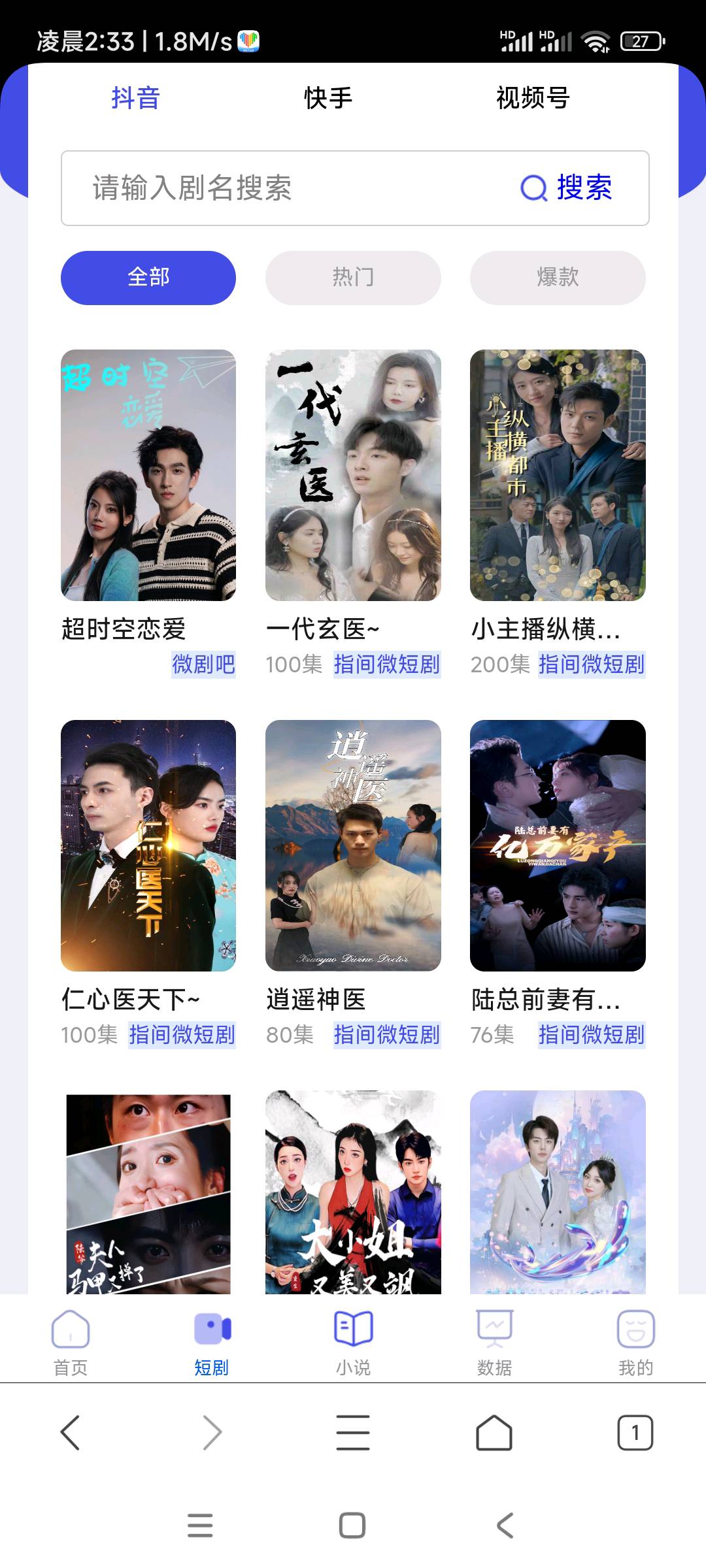
Task: Open the browser tabs counter
Action: click(635, 1432)
